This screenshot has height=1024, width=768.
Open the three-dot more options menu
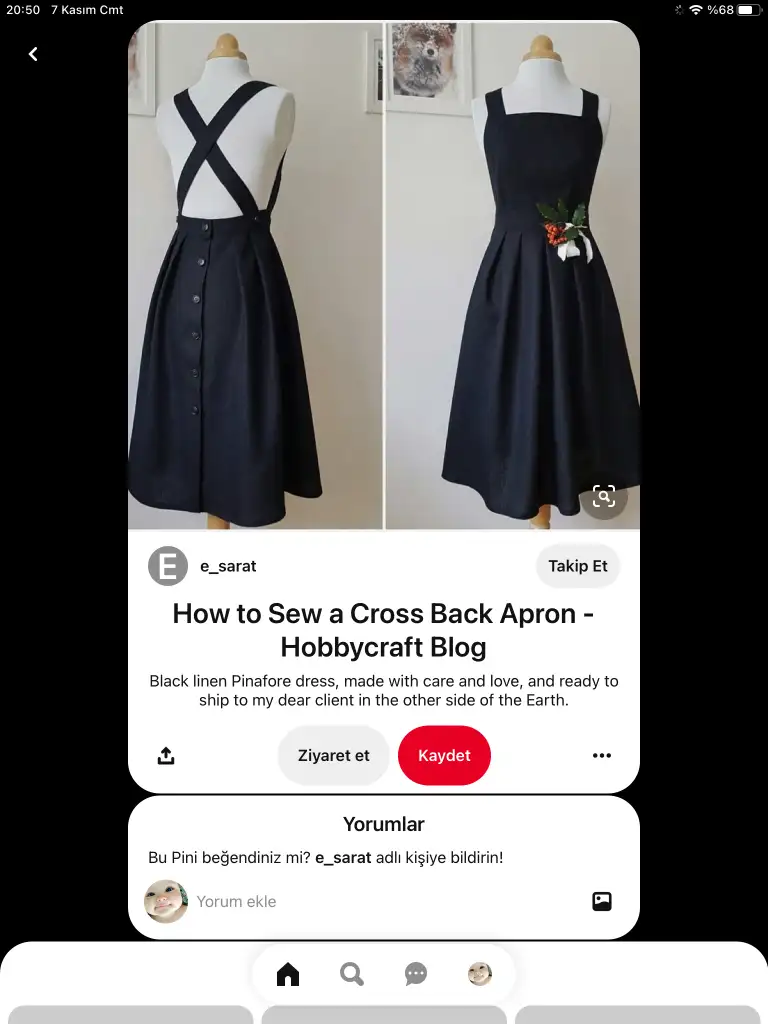(601, 756)
